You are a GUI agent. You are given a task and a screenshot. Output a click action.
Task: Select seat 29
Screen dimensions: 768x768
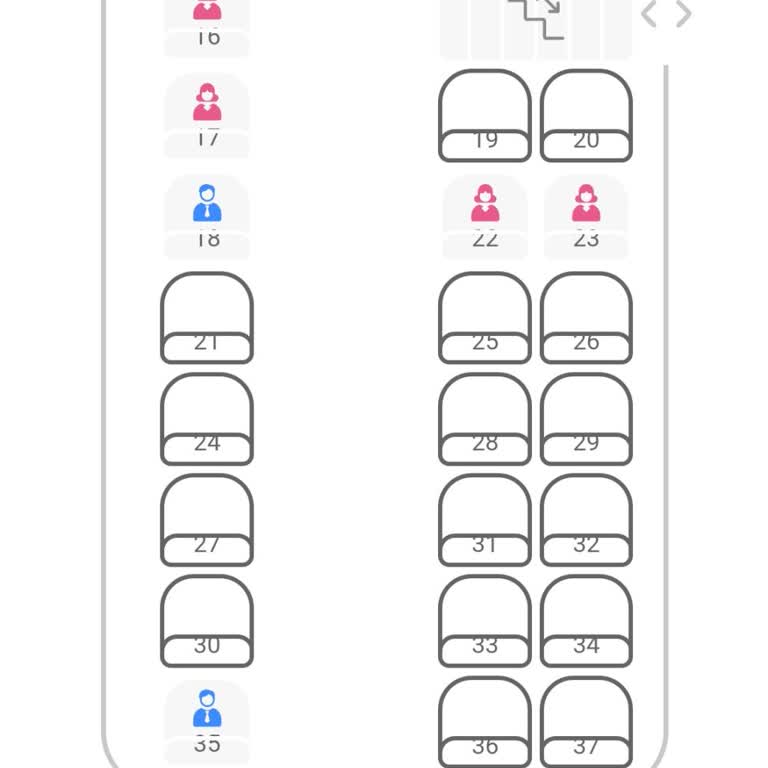(586, 418)
